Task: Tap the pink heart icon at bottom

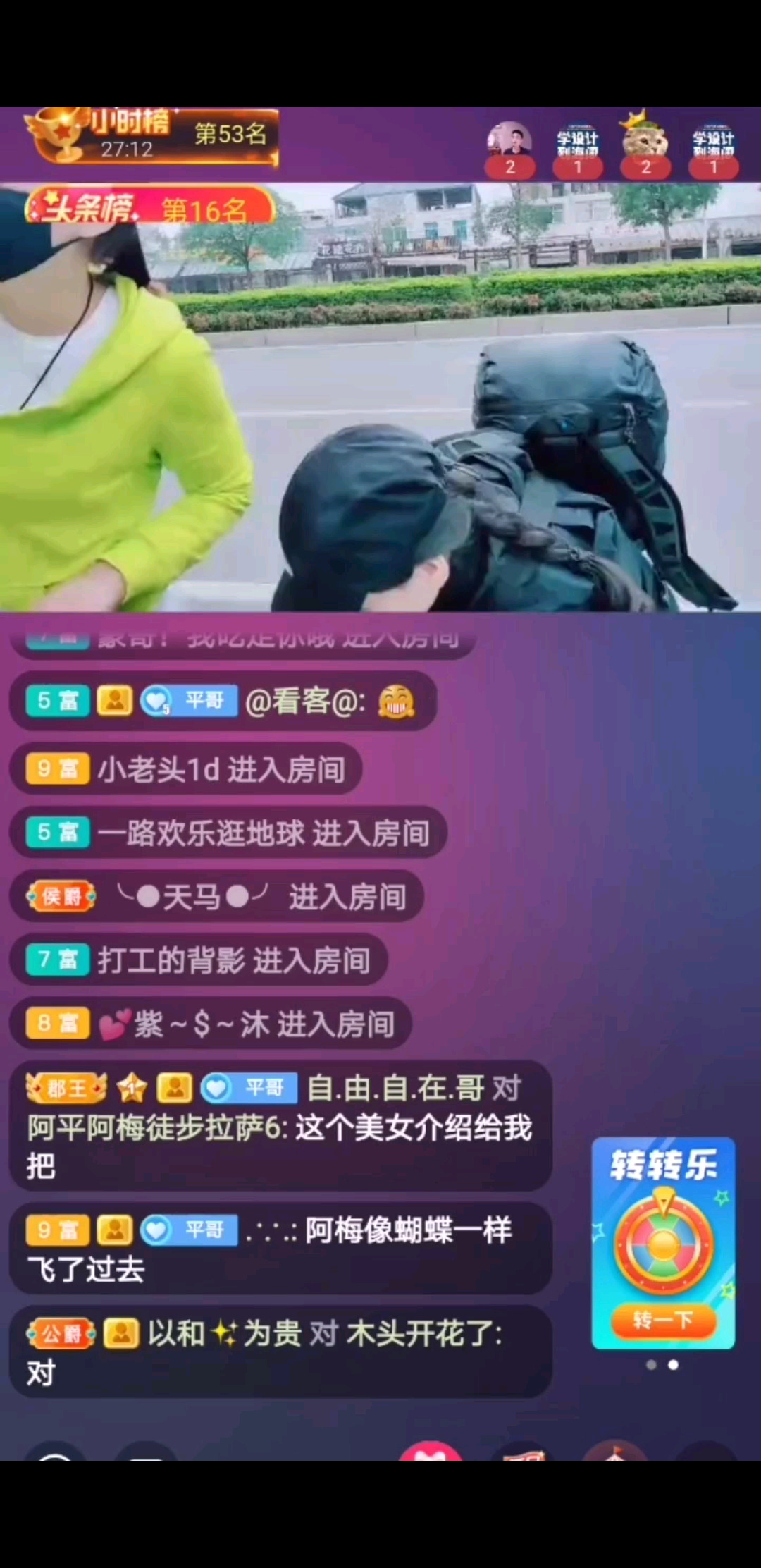Action: point(430,1451)
